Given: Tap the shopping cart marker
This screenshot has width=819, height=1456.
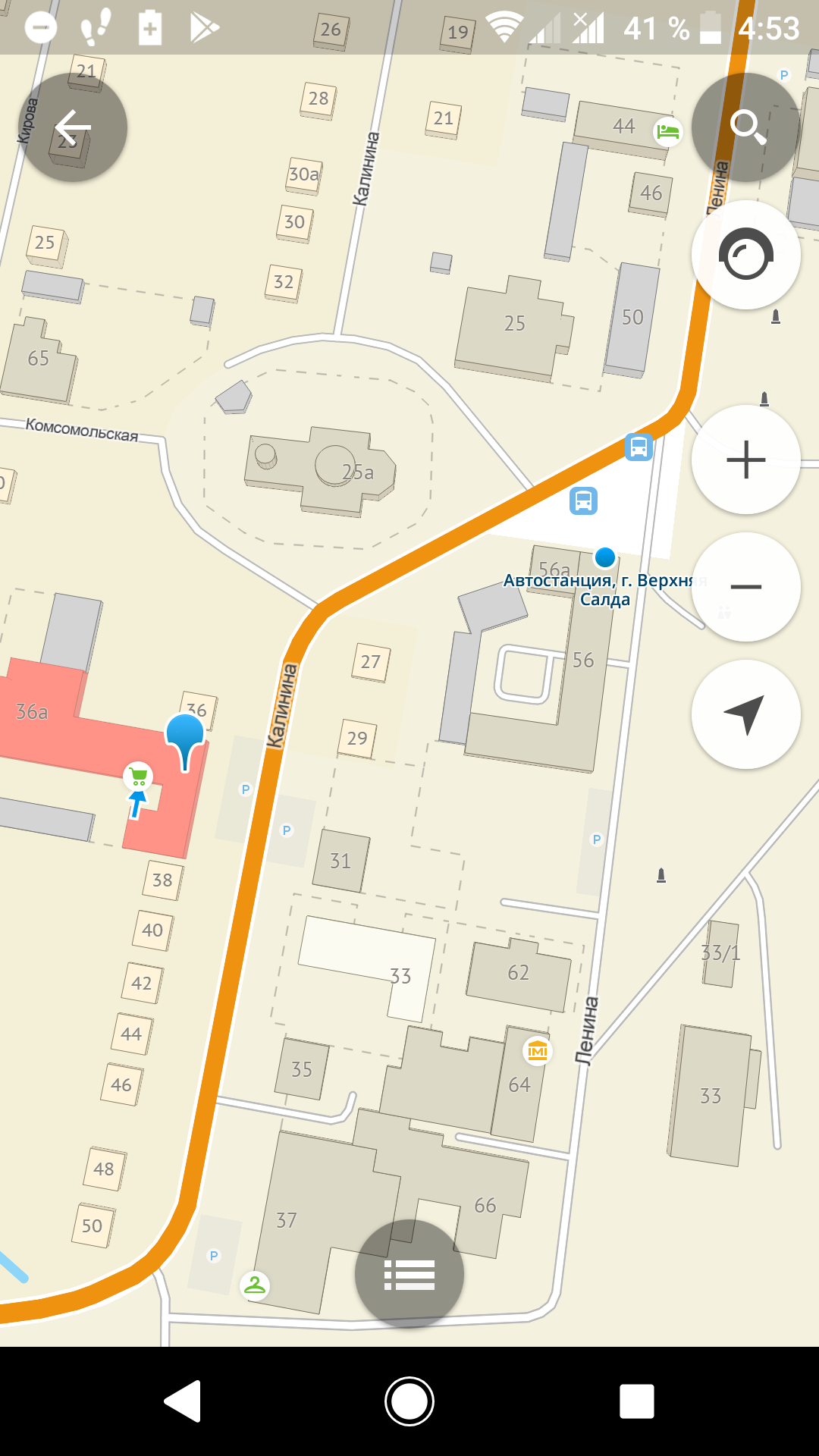Looking at the screenshot, I should point(138,777).
